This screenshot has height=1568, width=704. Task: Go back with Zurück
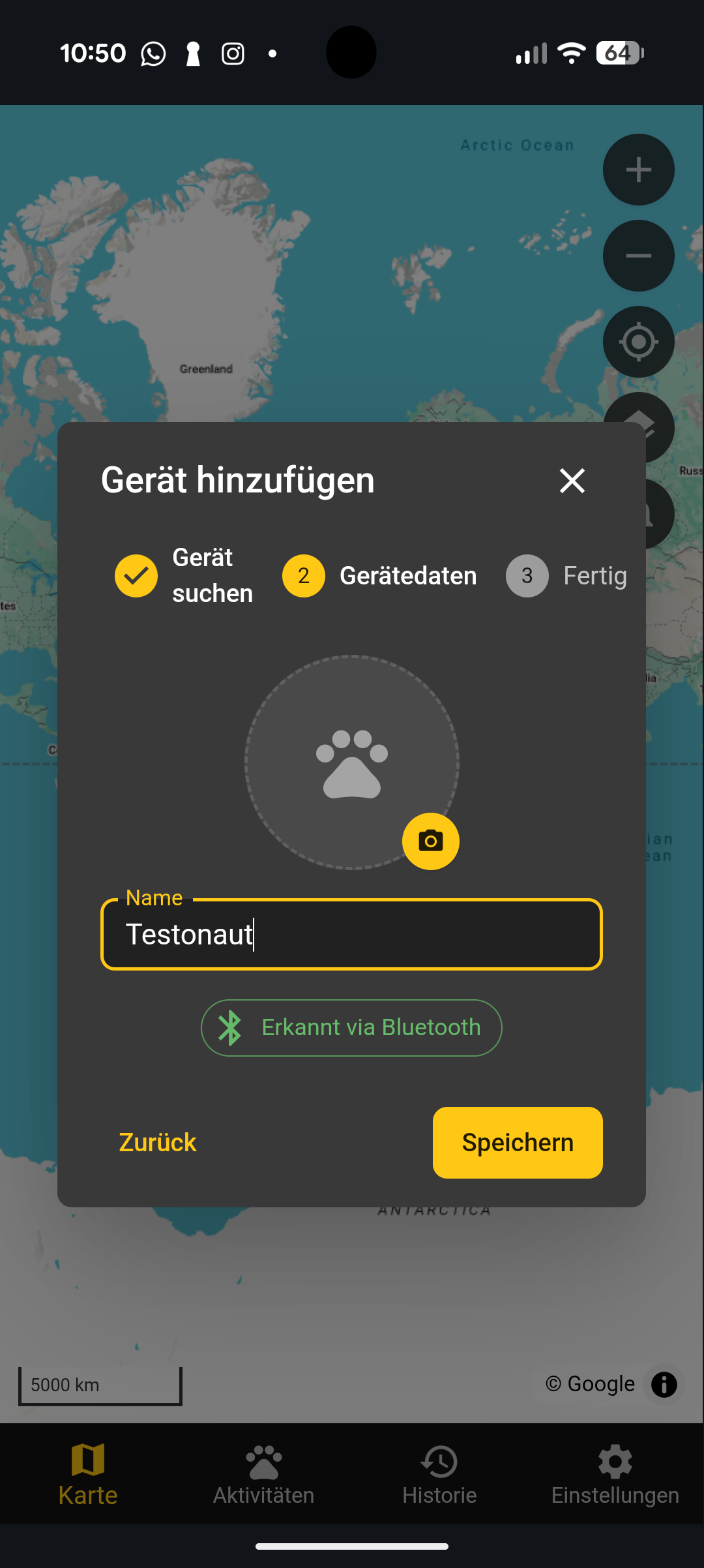pos(158,1143)
